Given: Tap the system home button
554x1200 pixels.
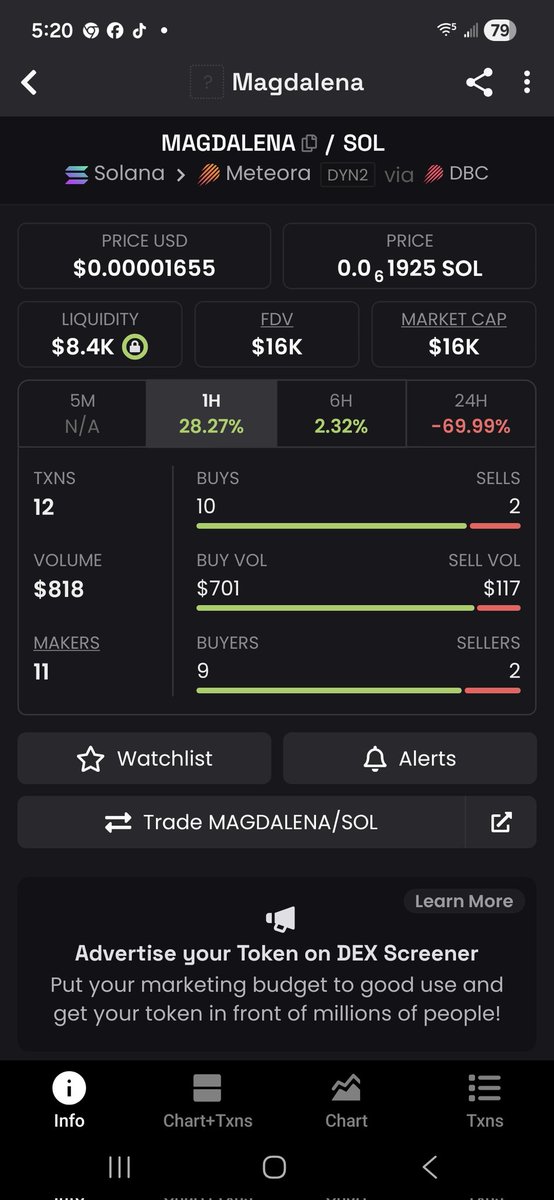Looking at the screenshot, I should coord(274,1166).
